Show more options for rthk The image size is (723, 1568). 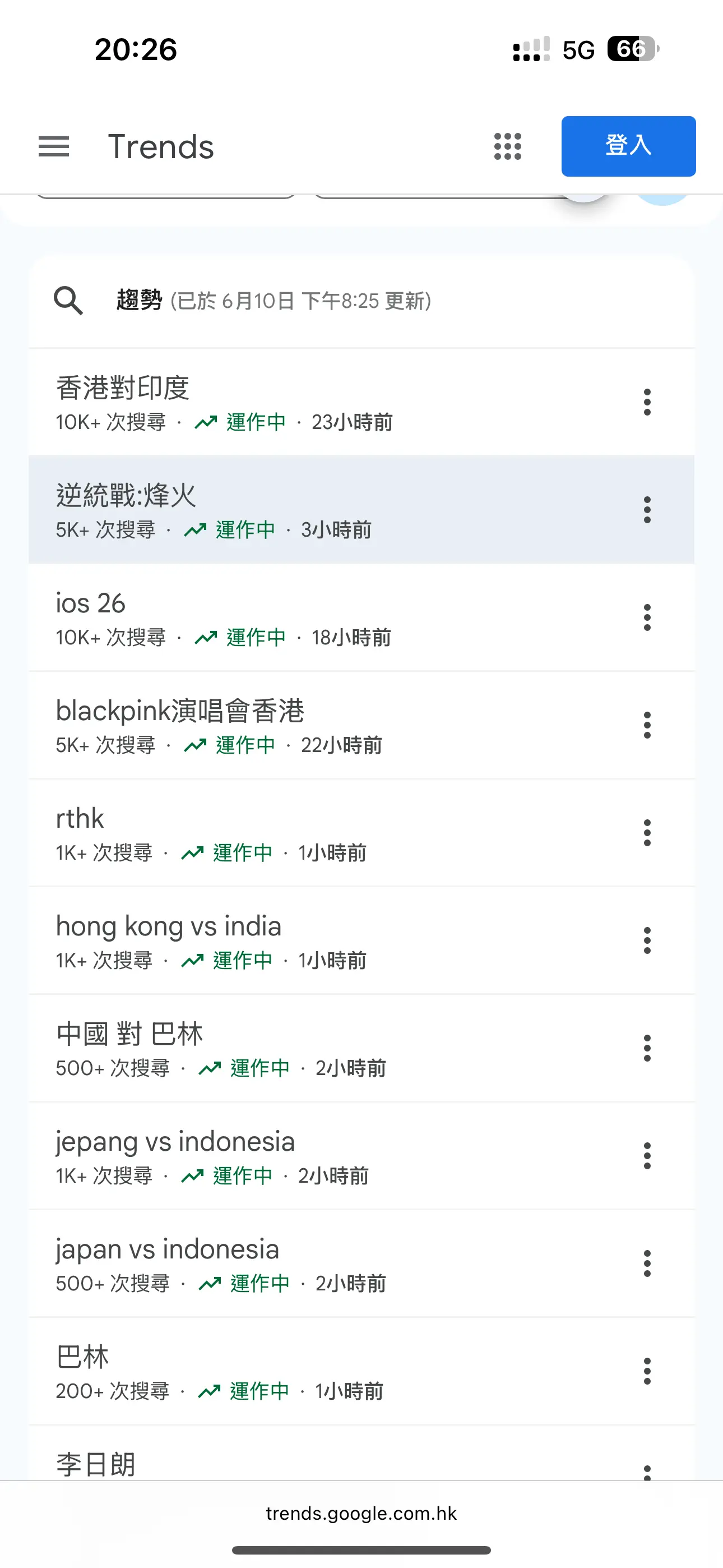(647, 833)
